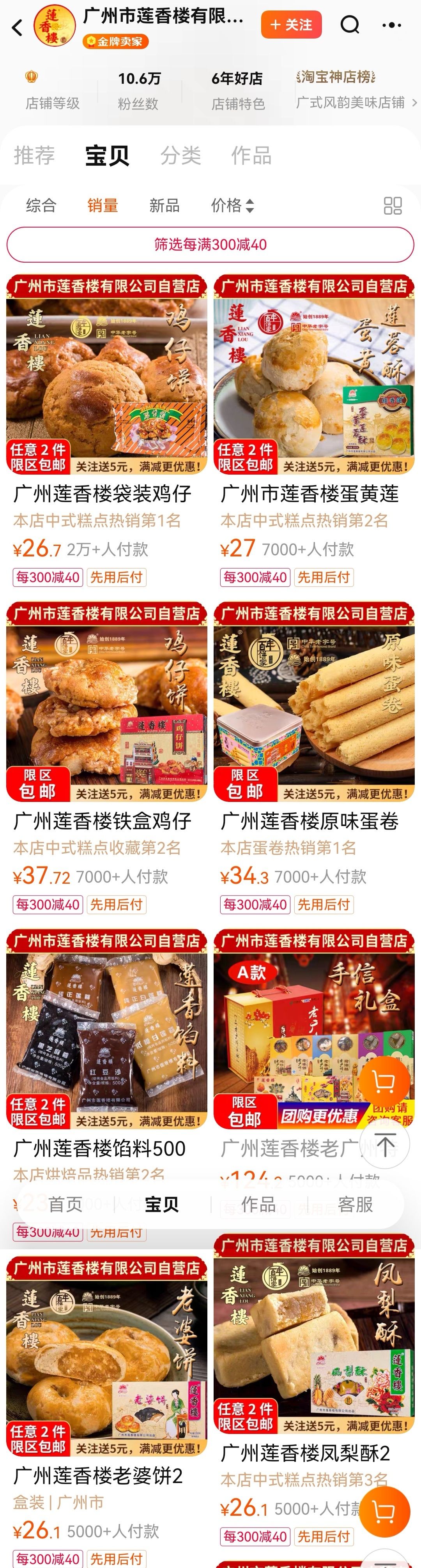Search within this store

(x=350, y=25)
